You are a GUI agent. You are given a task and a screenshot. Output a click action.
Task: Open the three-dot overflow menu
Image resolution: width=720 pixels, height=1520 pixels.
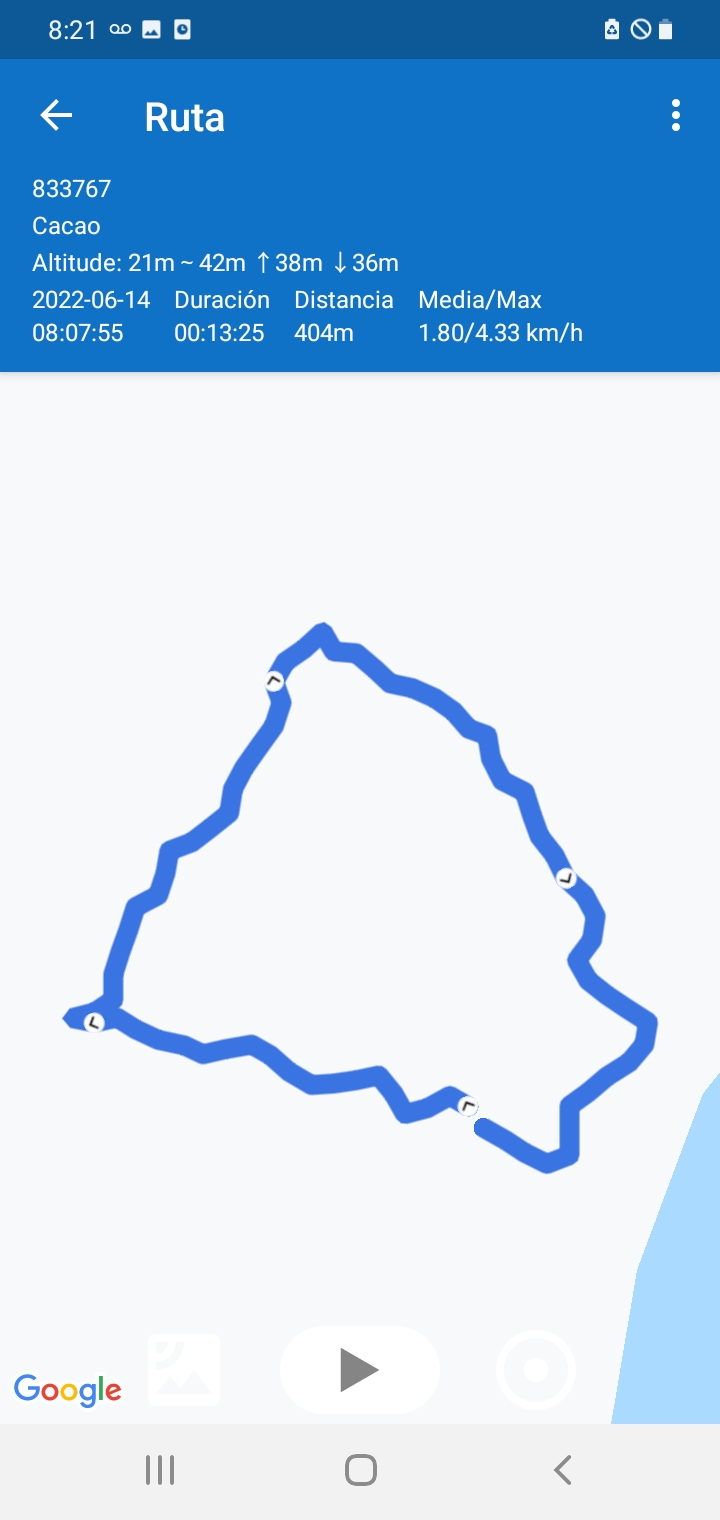pyautogui.click(x=676, y=116)
